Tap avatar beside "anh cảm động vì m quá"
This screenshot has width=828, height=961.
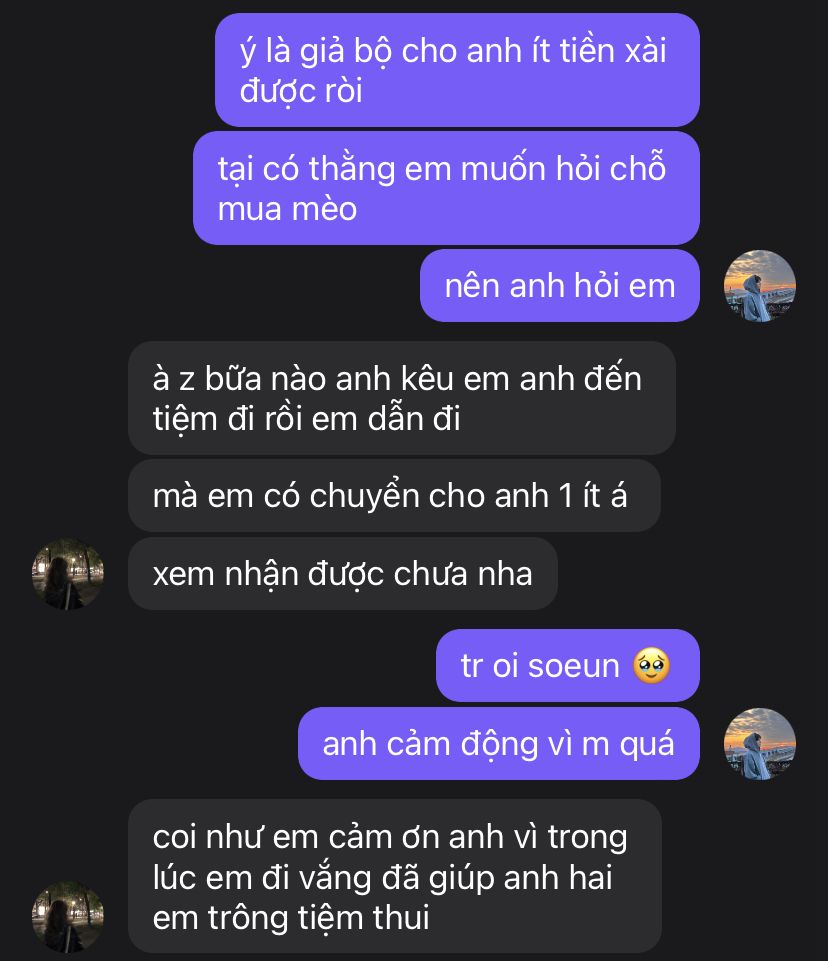click(760, 744)
